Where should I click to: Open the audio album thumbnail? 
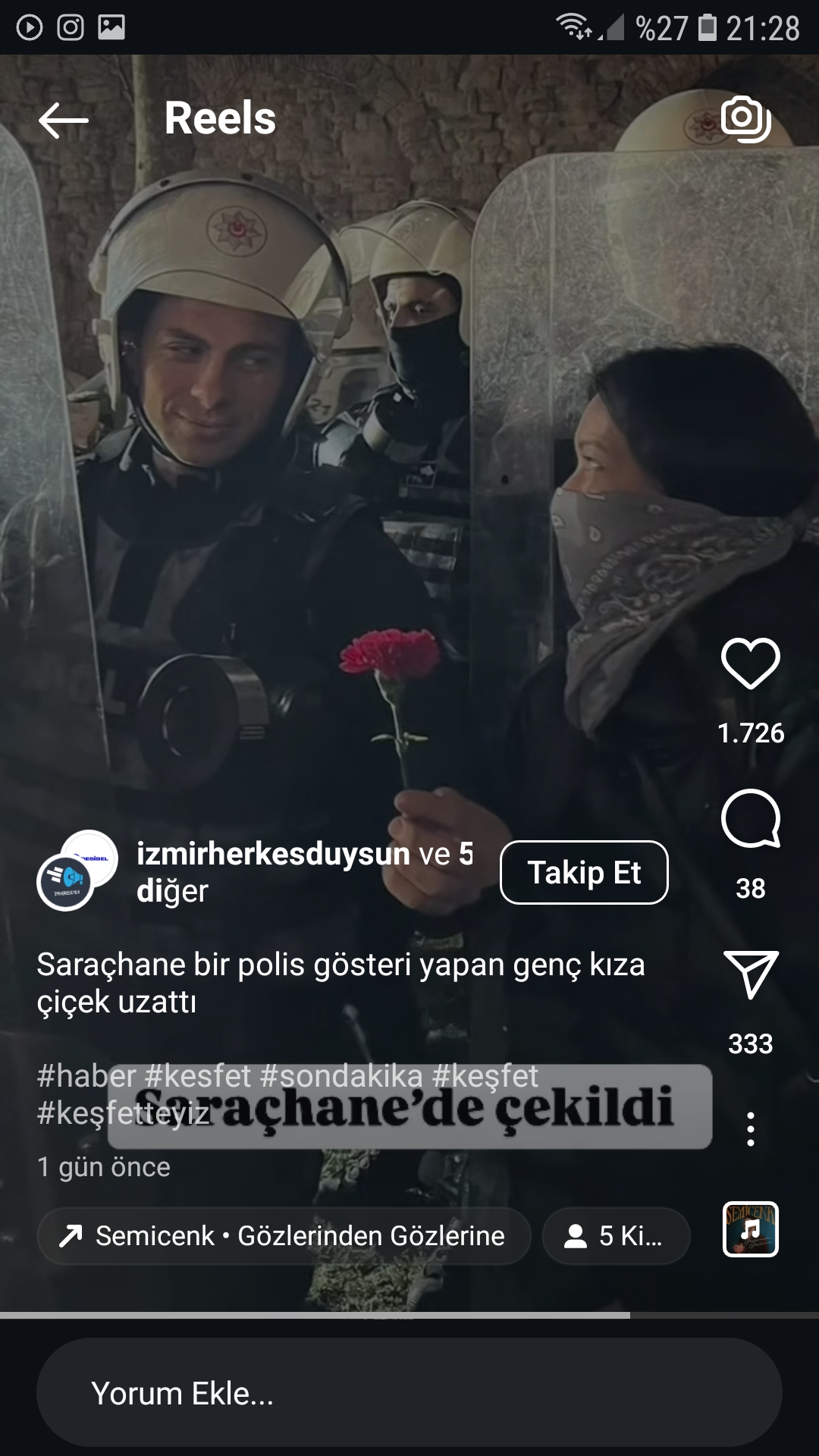750,1229
